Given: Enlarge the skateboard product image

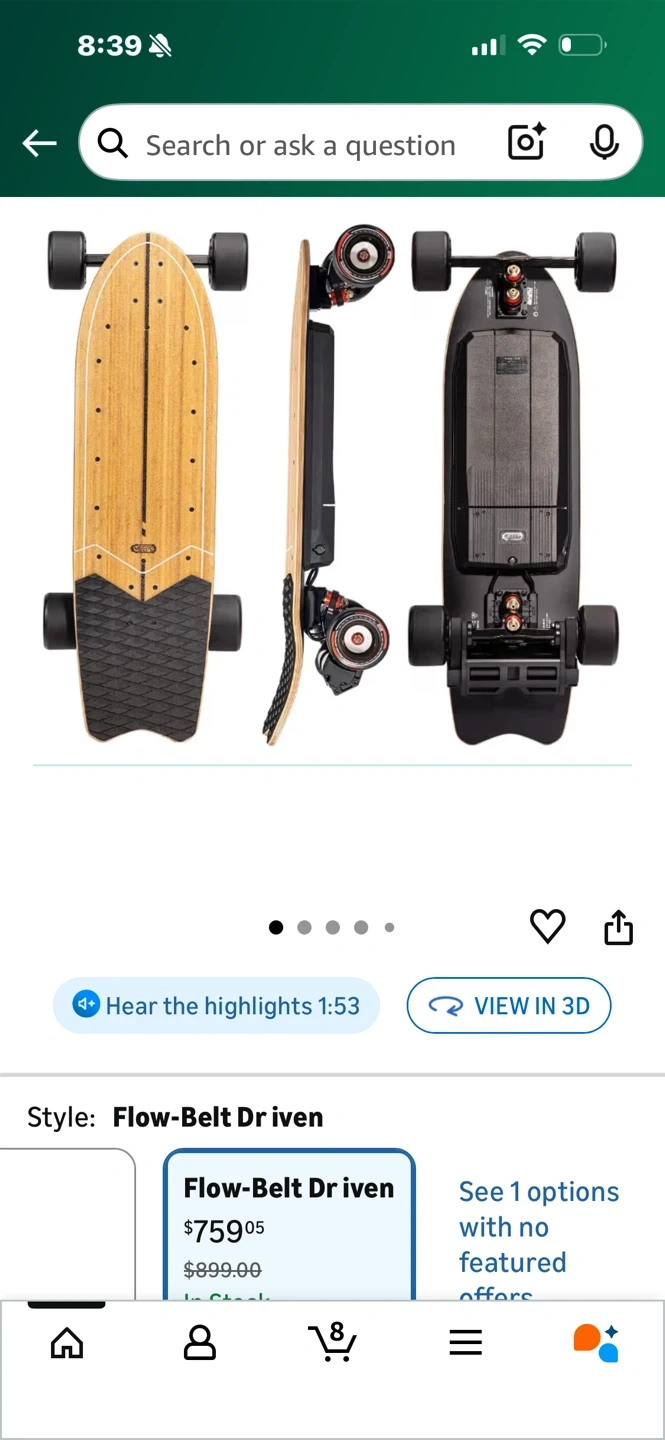Looking at the screenshot, I should pos(332,485).
